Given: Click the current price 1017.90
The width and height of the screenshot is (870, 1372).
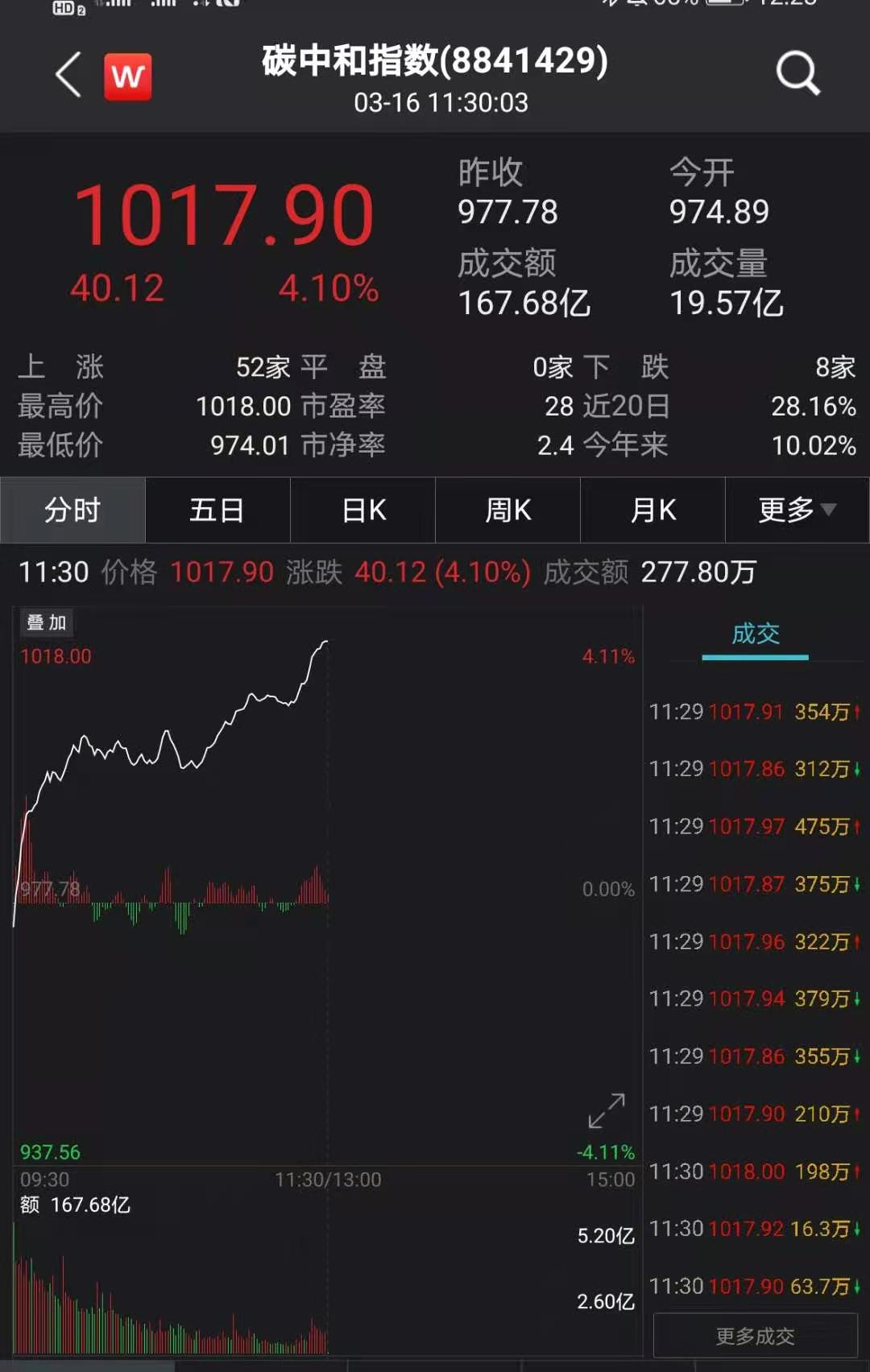Looking at the screenshot, I should point(228,211).
